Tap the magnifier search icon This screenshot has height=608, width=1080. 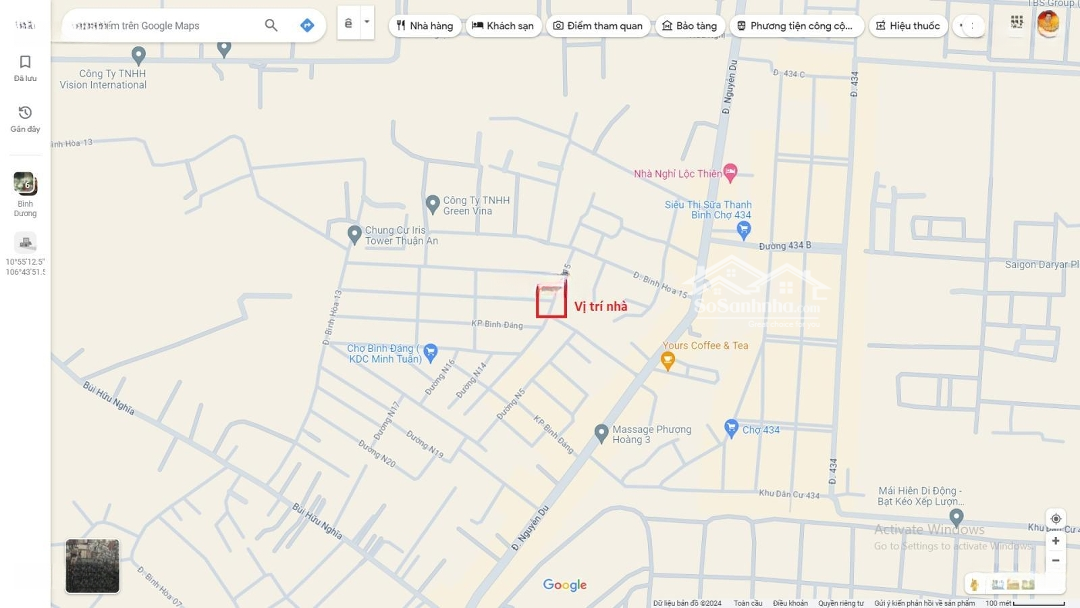pos(271,25)
